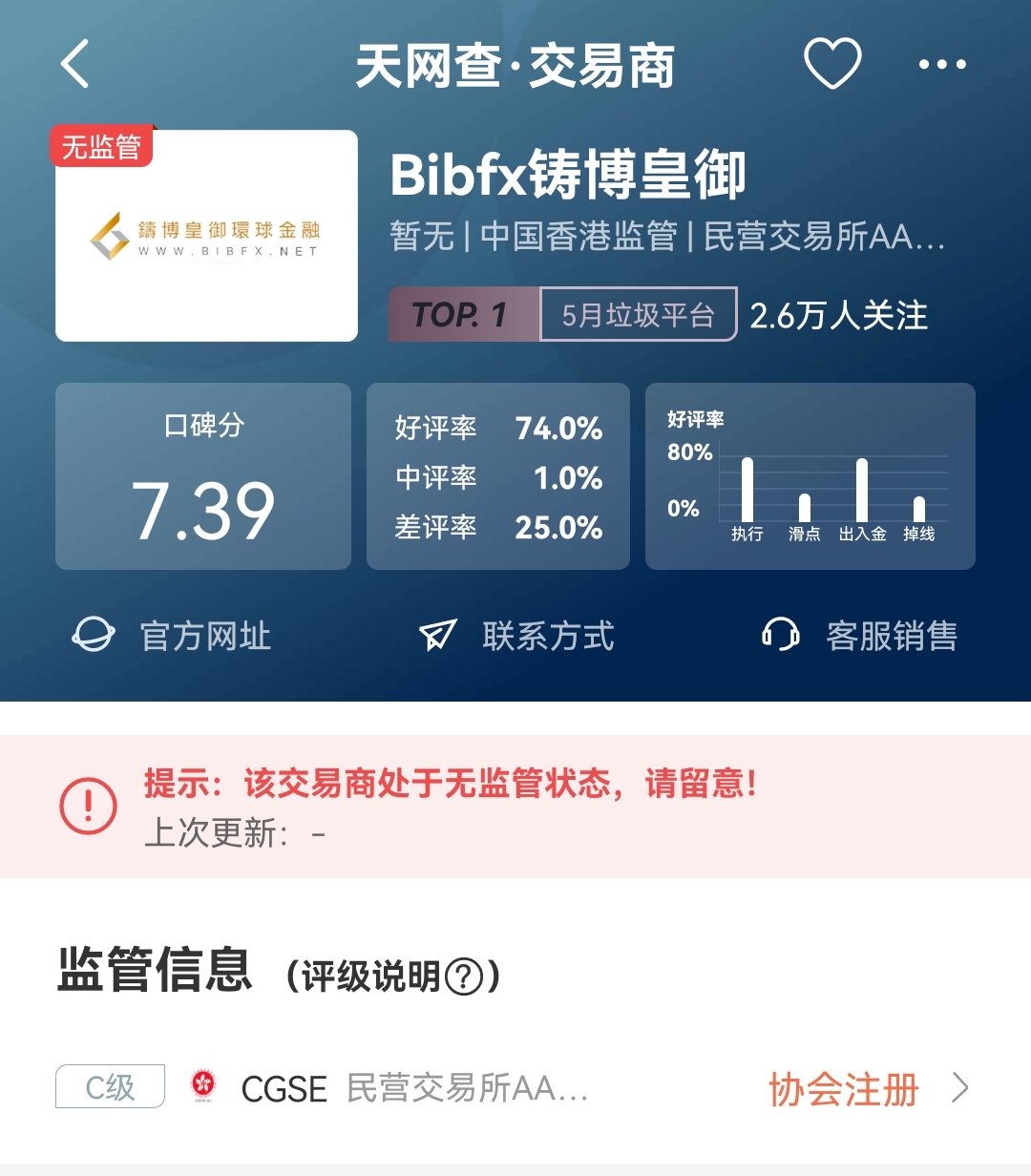Open the 口碑分 7.39 score card
1031x1176 pixels.
203,477
